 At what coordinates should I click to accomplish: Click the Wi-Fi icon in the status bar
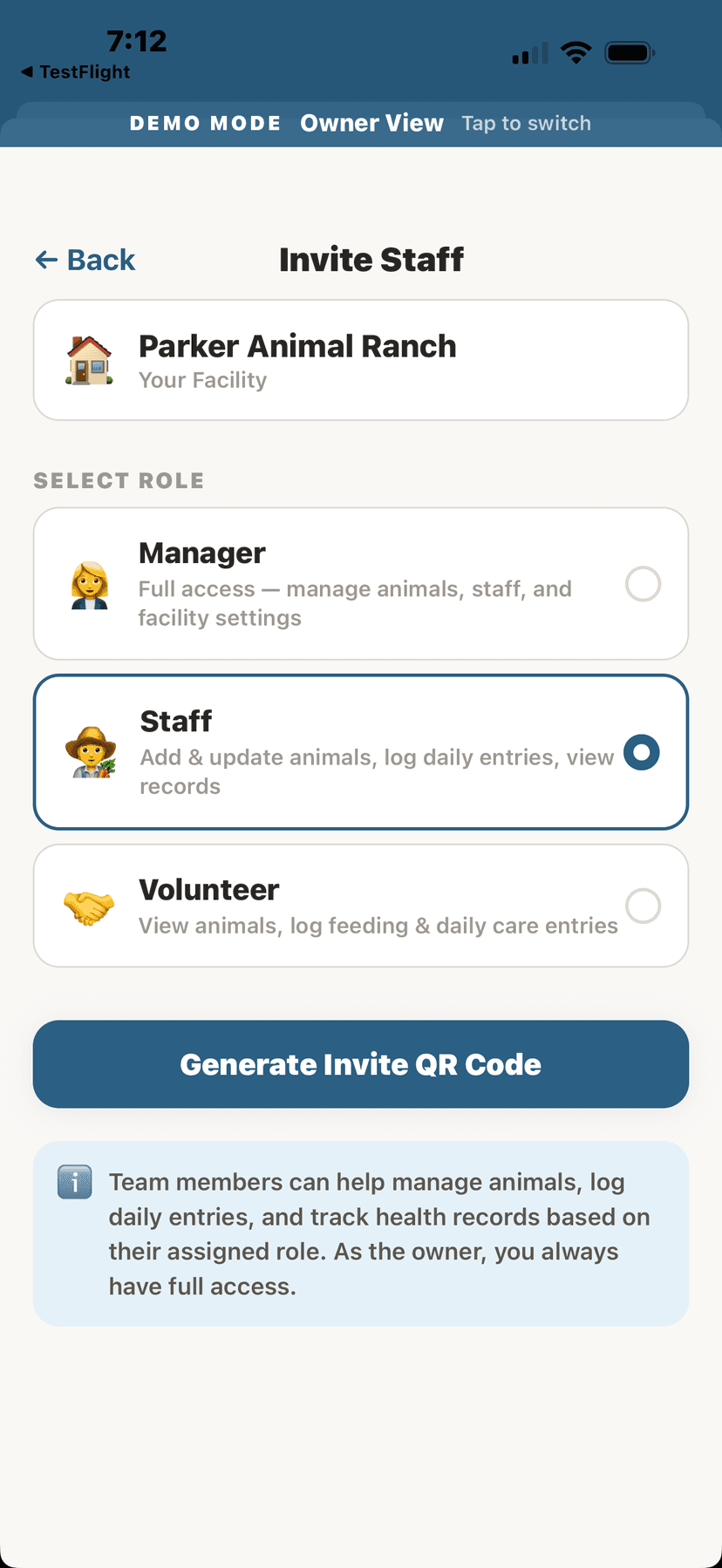pyautogui.click(x=576, y=51)
